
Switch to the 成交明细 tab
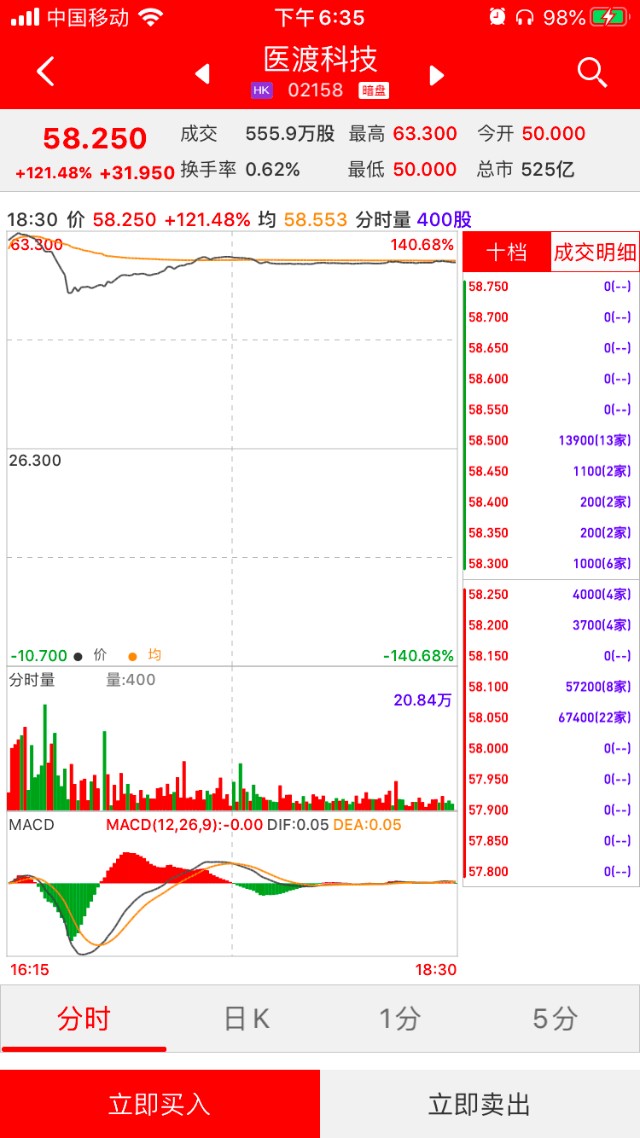click(x=595, y=251)
